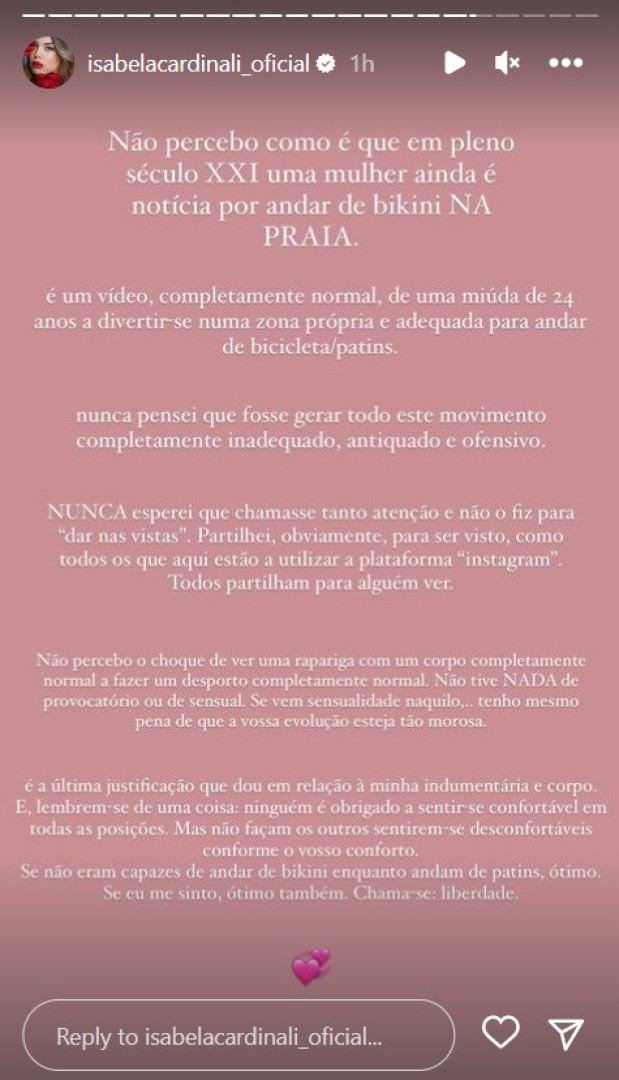The height and width of the screenshot is (1080, 619).
Task: Tap the isabelacardinali_oficial username
Action: pyautogui.click(x=199, y=64)
